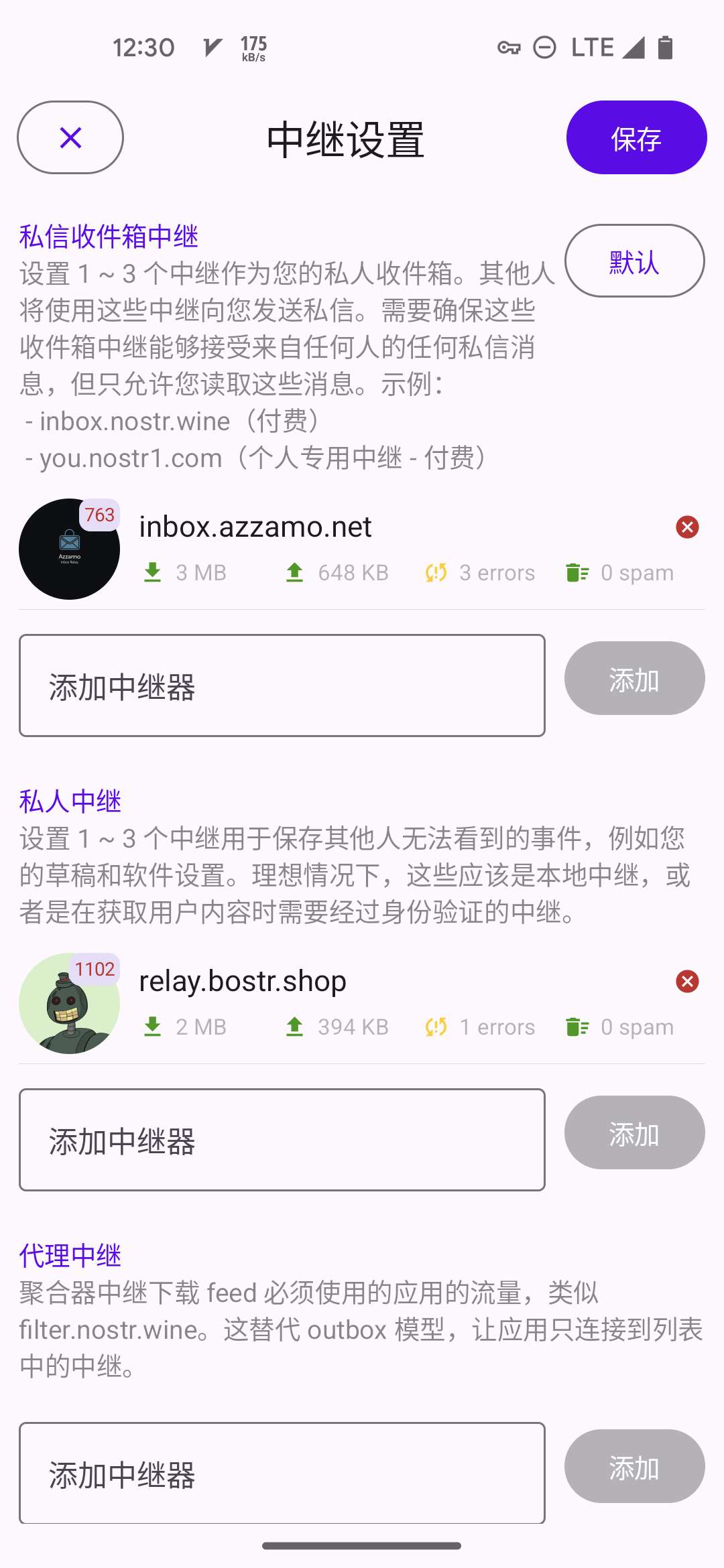724x1568 pixels.
Task: Tap the 默认 button for inbox relays
Action: (634, 261)
